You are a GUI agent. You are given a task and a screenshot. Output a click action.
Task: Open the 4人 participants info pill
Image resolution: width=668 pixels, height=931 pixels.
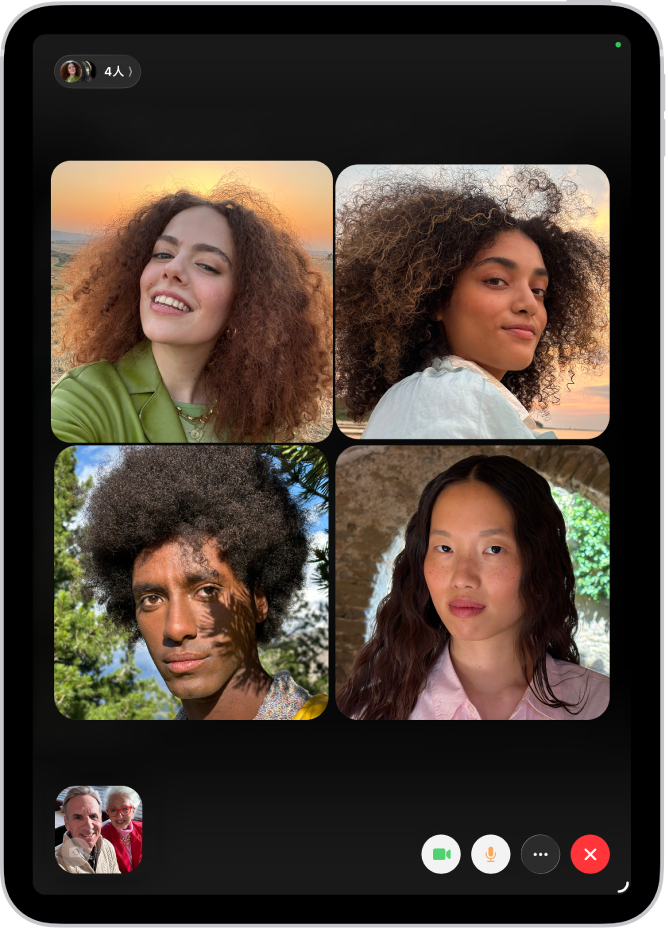pyautogui.click(x=98, y=72)
